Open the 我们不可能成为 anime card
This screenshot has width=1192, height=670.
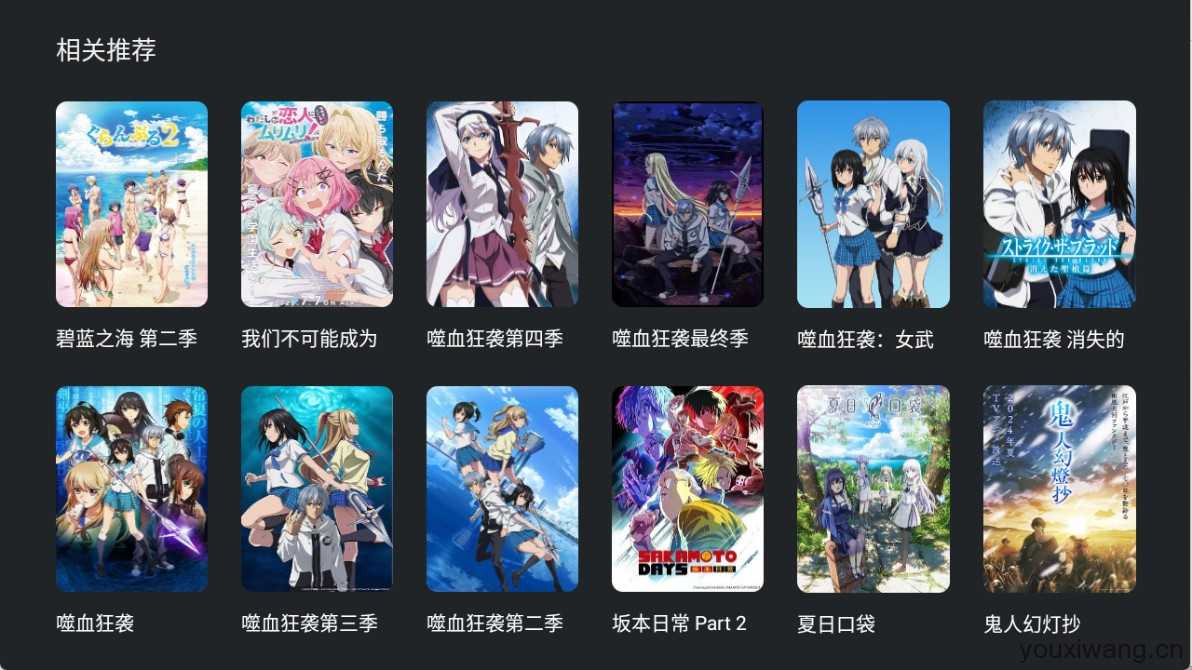coord(317,204)
